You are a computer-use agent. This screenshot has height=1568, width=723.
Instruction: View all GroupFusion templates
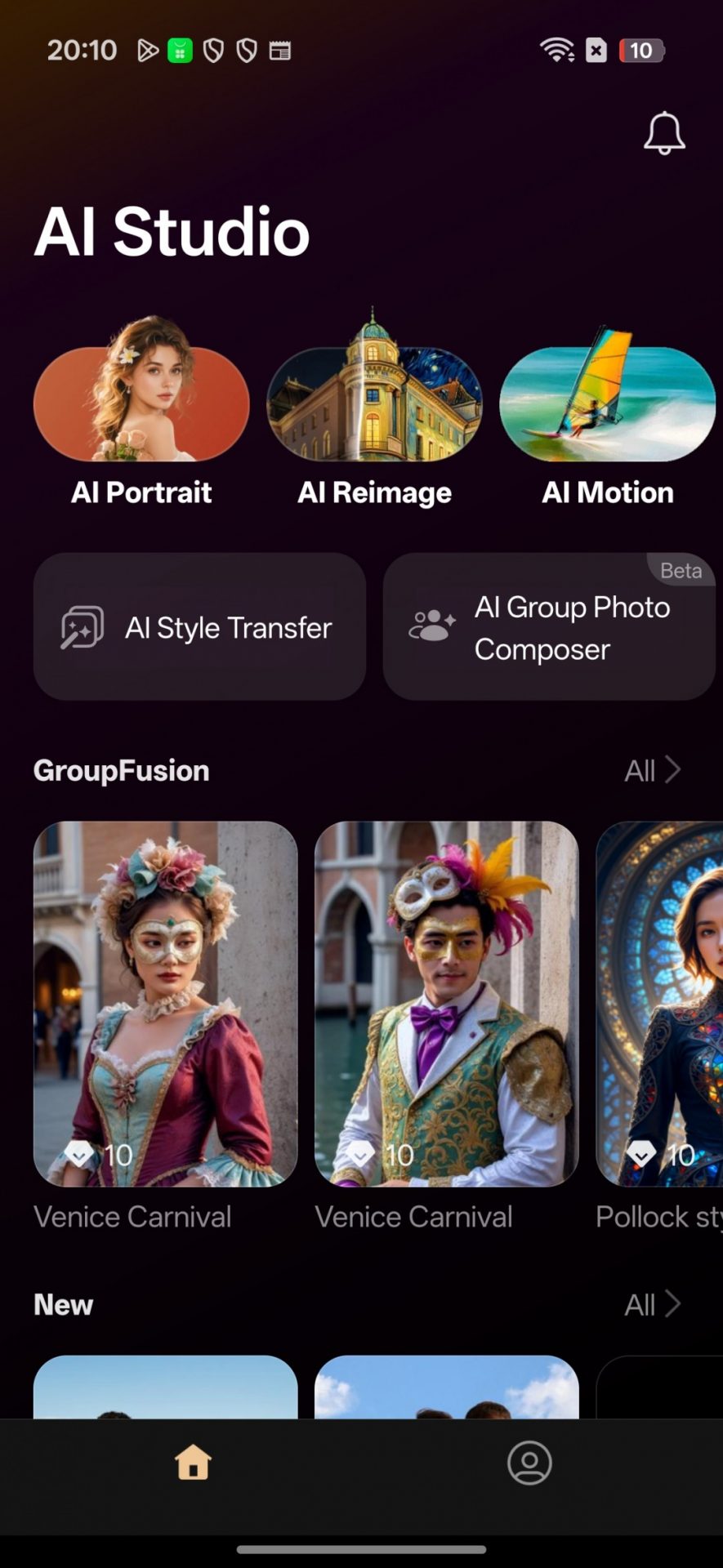point(651,770)
